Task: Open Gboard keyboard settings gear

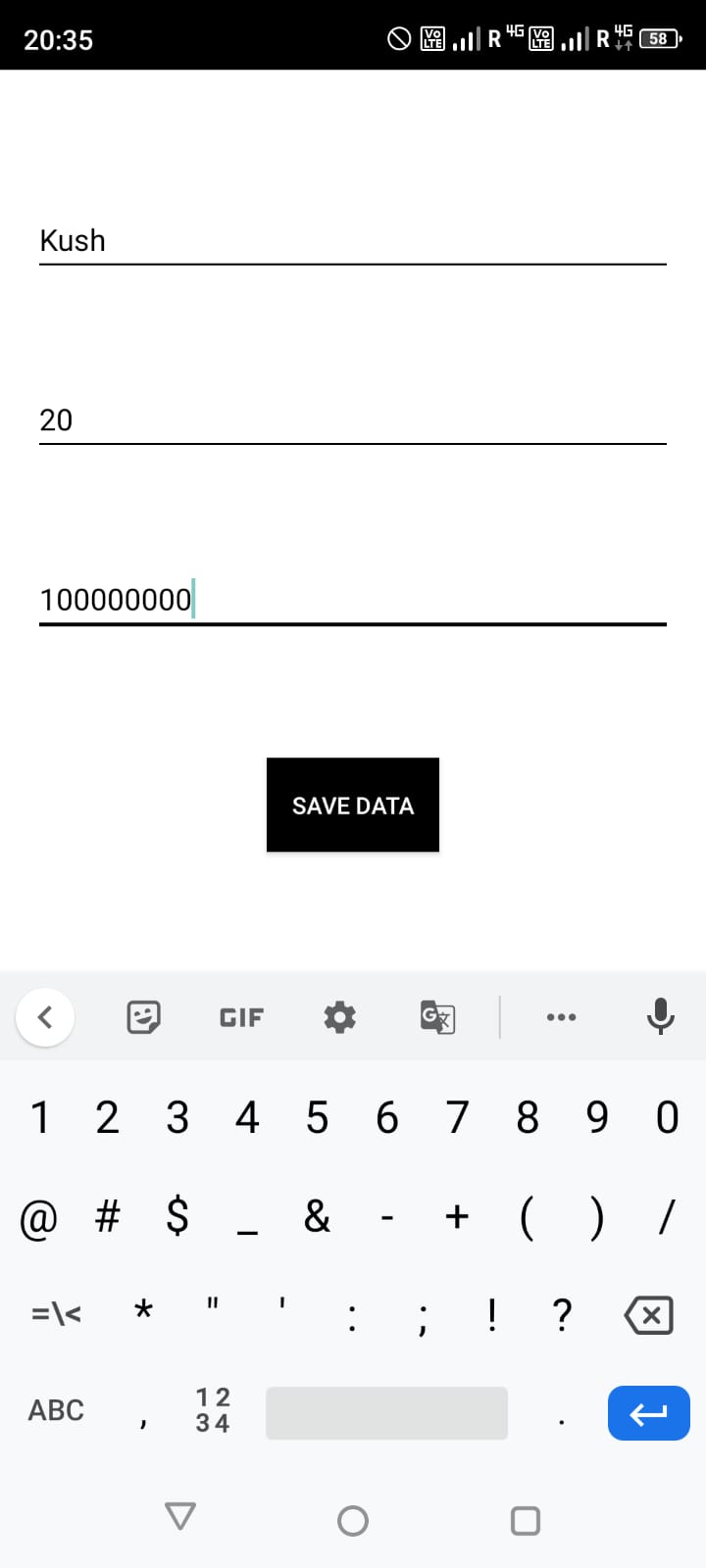Action: click(x=338, y=1017)
